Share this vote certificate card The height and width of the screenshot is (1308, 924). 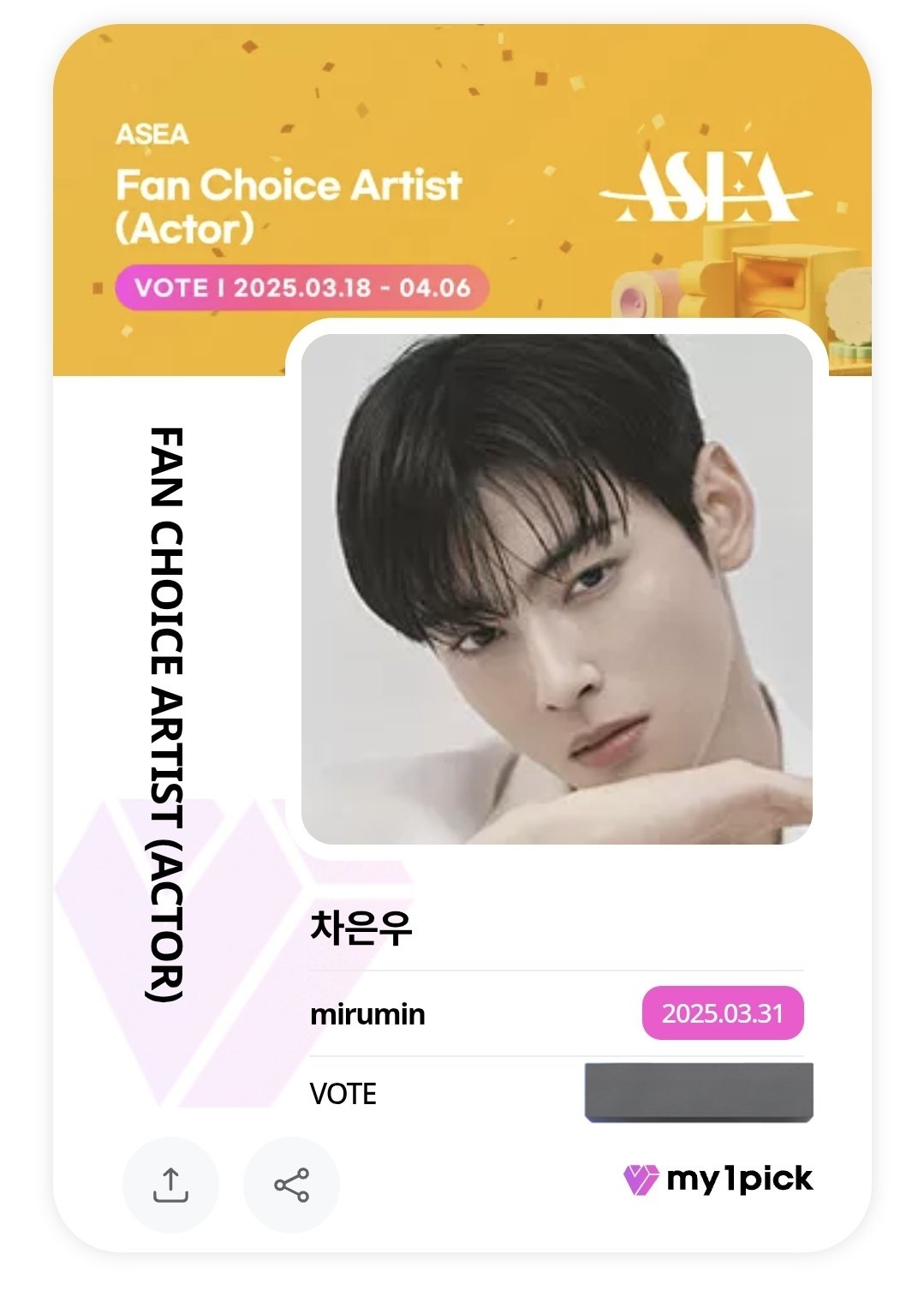[x=291, y=1185]
